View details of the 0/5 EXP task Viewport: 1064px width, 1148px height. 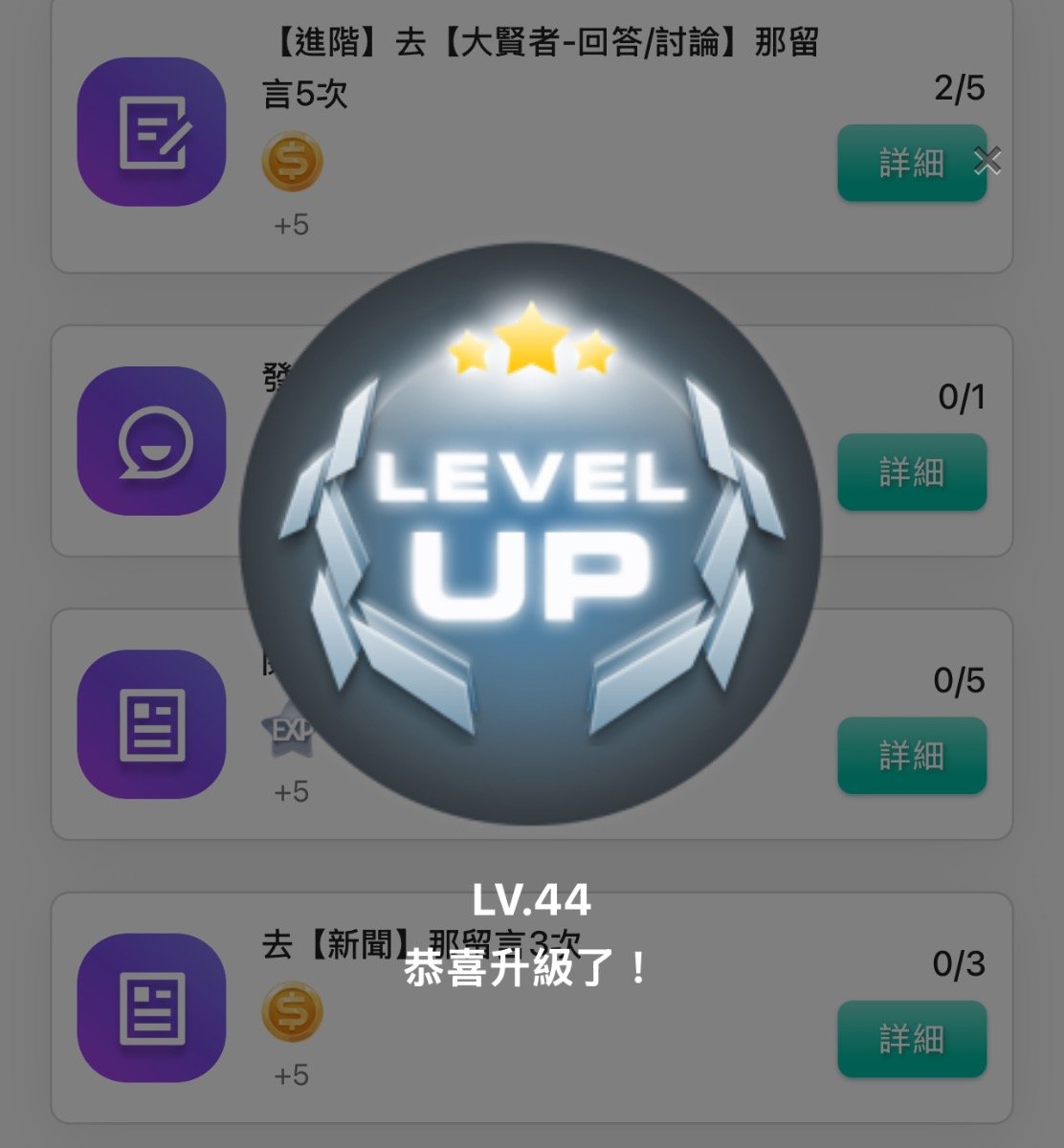[911, 755]
